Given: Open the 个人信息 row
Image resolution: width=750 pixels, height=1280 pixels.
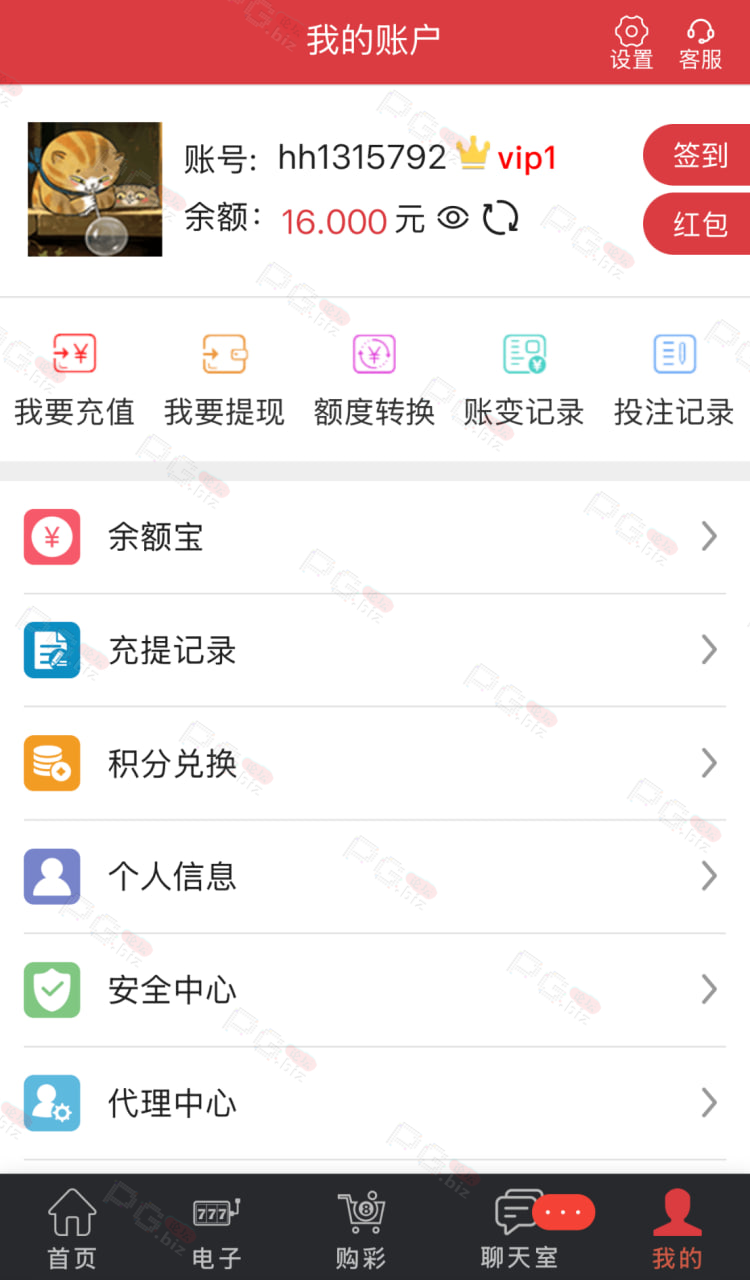Looking at the screenshot, I should (x=375, y=877).
